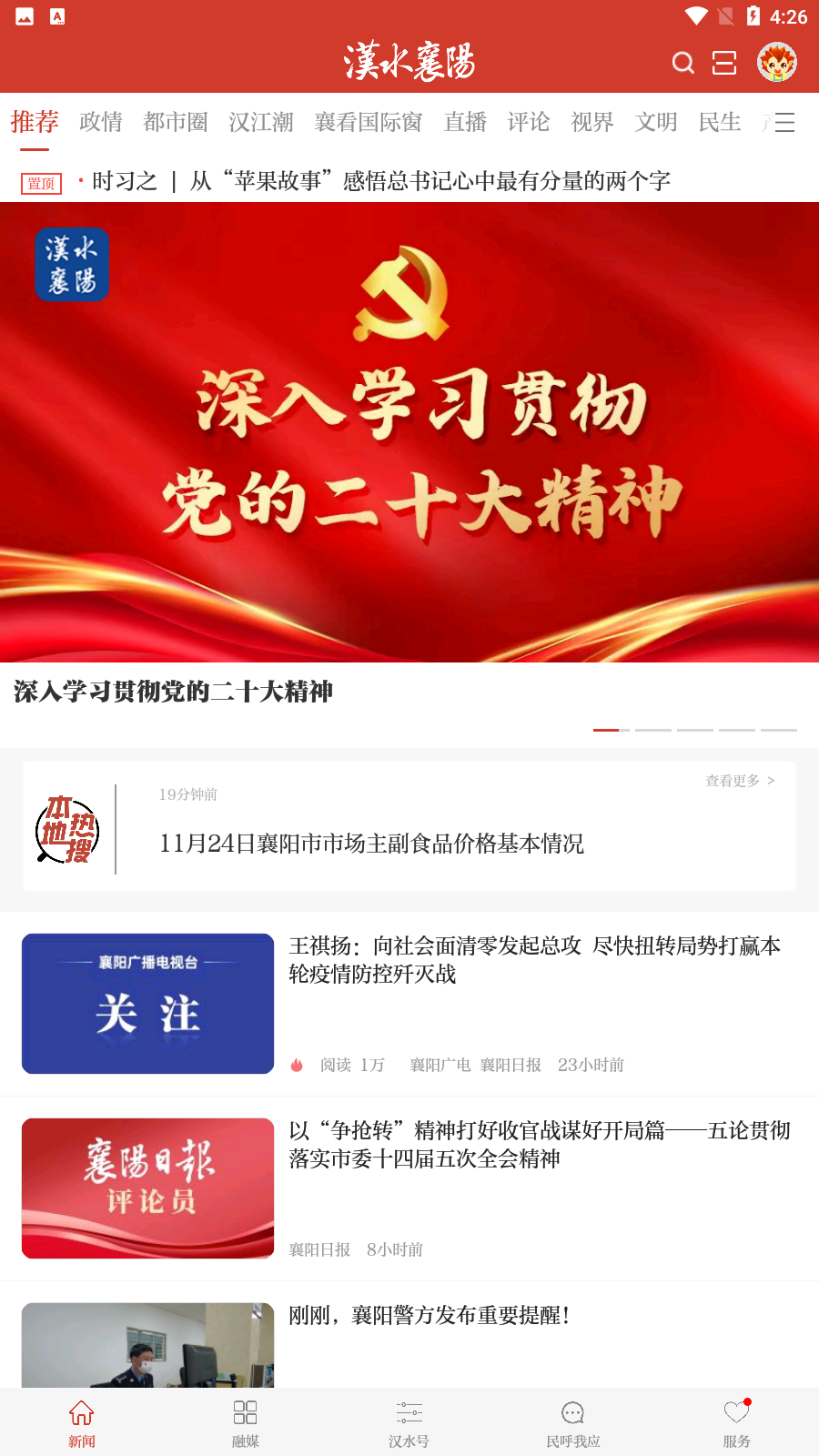Screen dimensions: 819x1456
Task: Switch to the 融媒 bottom tab
Action: 246,1423
